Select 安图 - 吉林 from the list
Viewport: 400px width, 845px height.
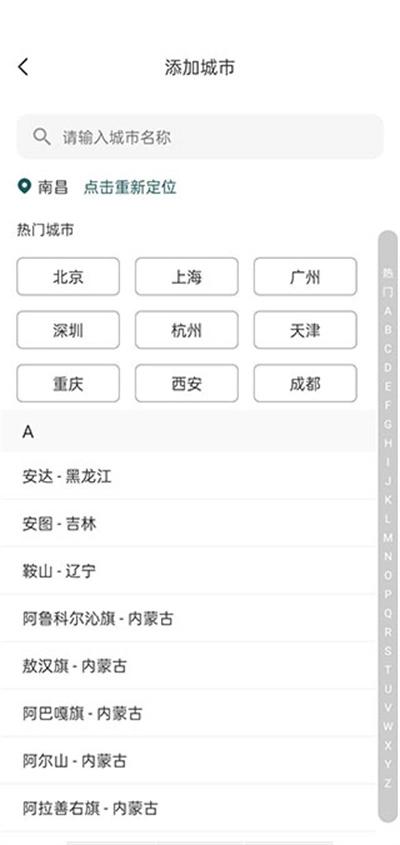(x=188, y=523)
